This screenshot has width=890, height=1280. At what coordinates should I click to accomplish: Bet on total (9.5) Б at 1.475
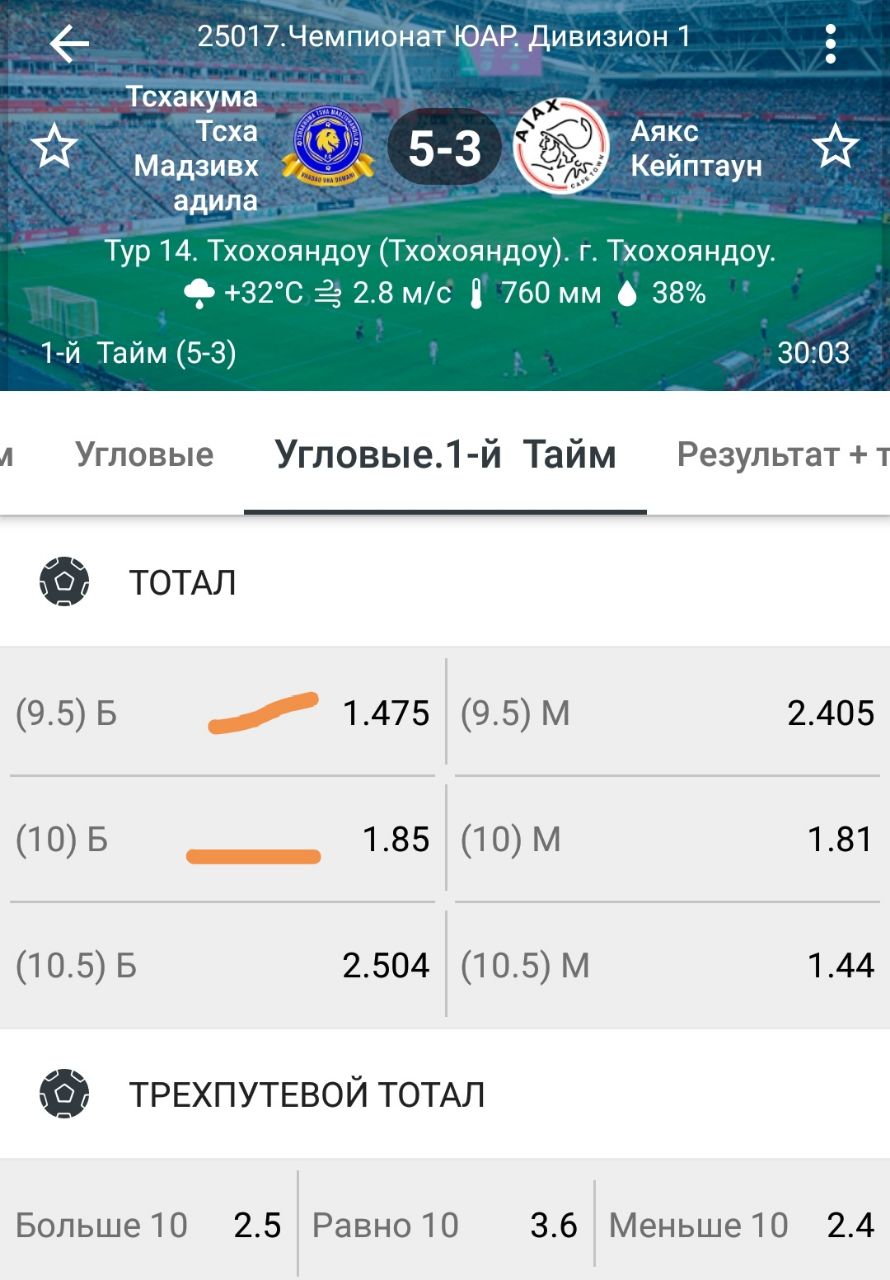222,713
